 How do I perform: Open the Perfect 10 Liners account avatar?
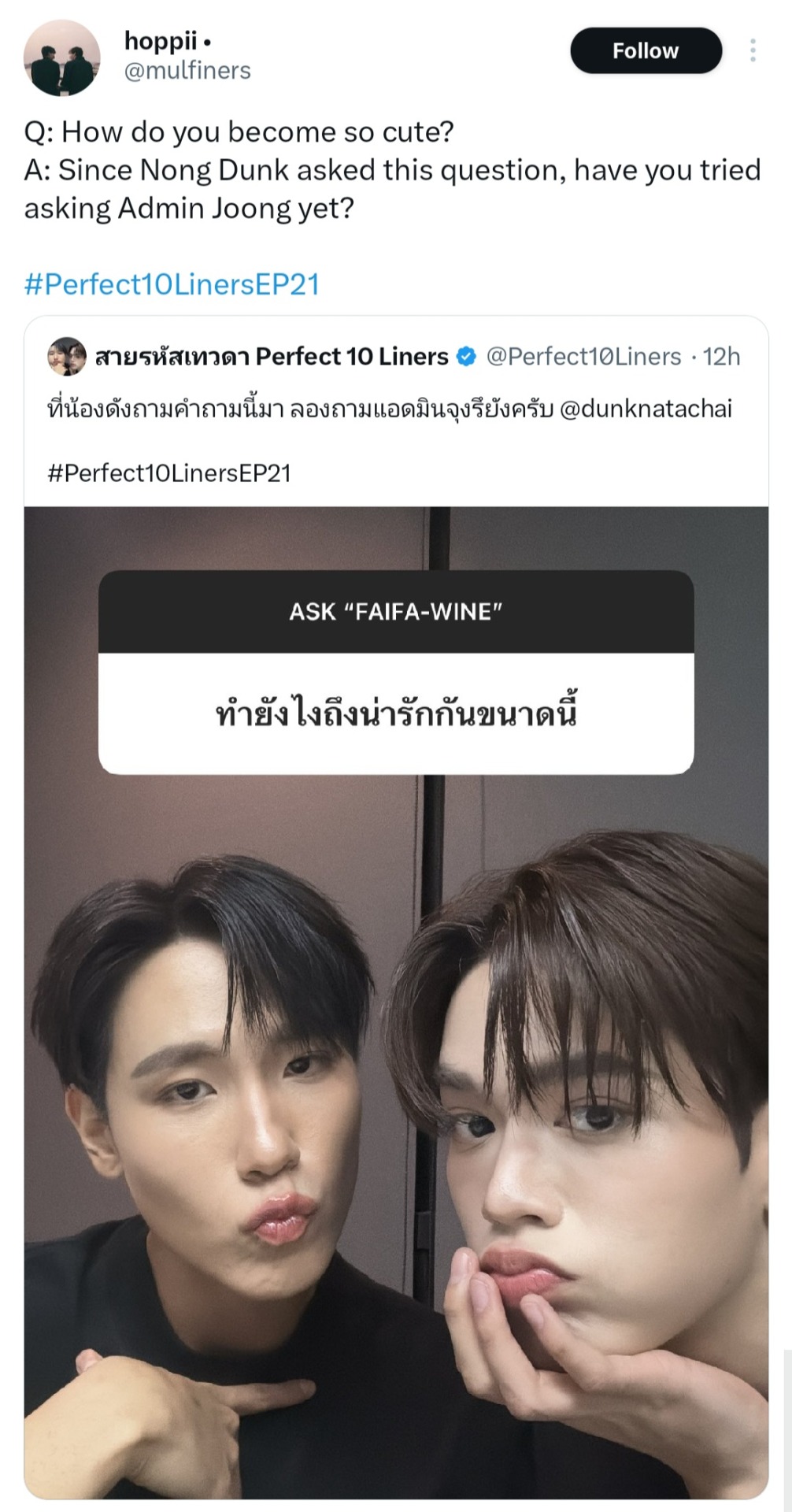coord(67,357)
